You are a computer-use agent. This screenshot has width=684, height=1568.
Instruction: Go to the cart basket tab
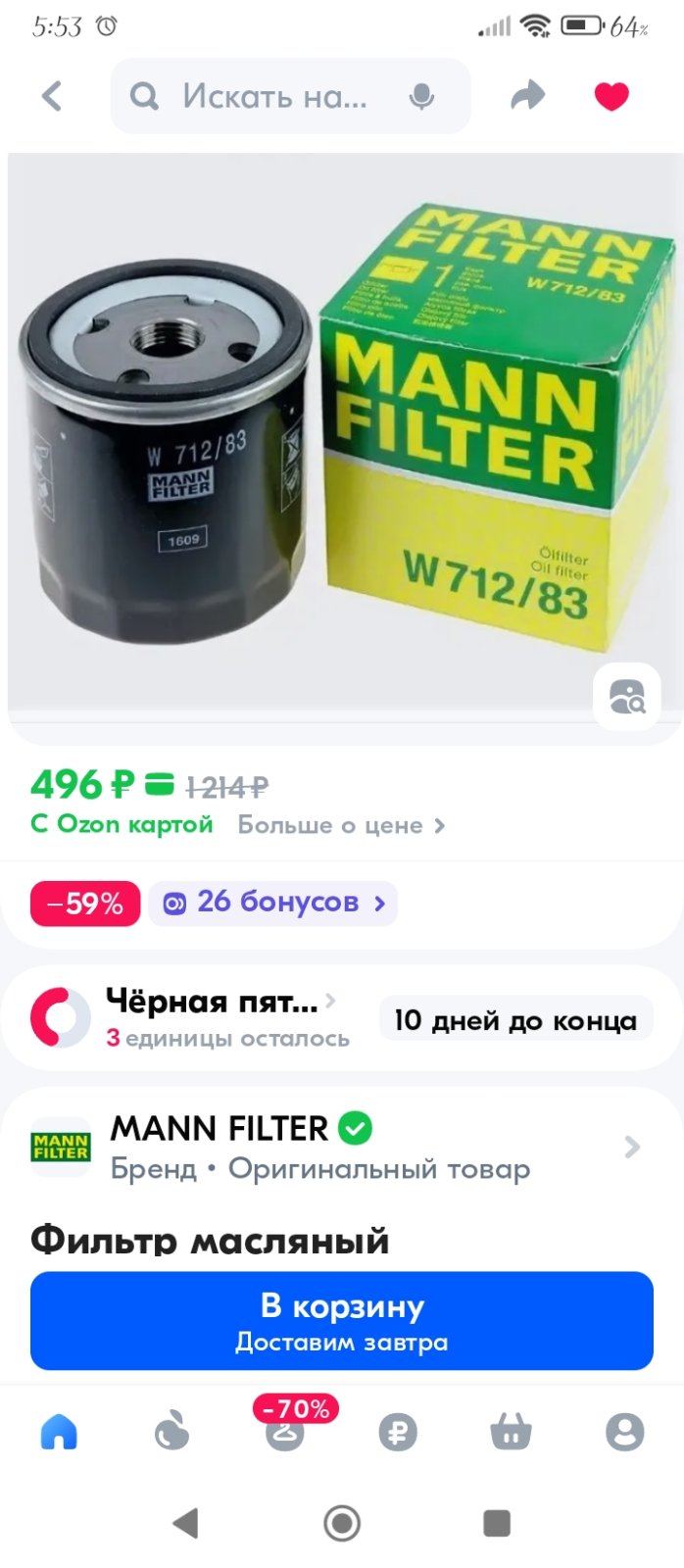point(512,1432)
